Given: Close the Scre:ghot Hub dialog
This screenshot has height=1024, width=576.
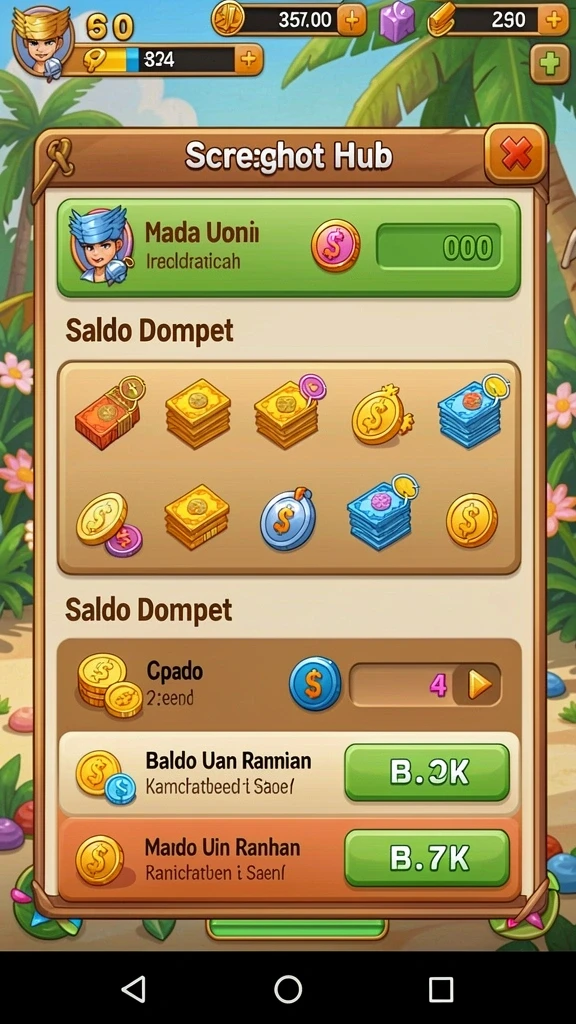Looking at the screenshot, I should point(516,154).
